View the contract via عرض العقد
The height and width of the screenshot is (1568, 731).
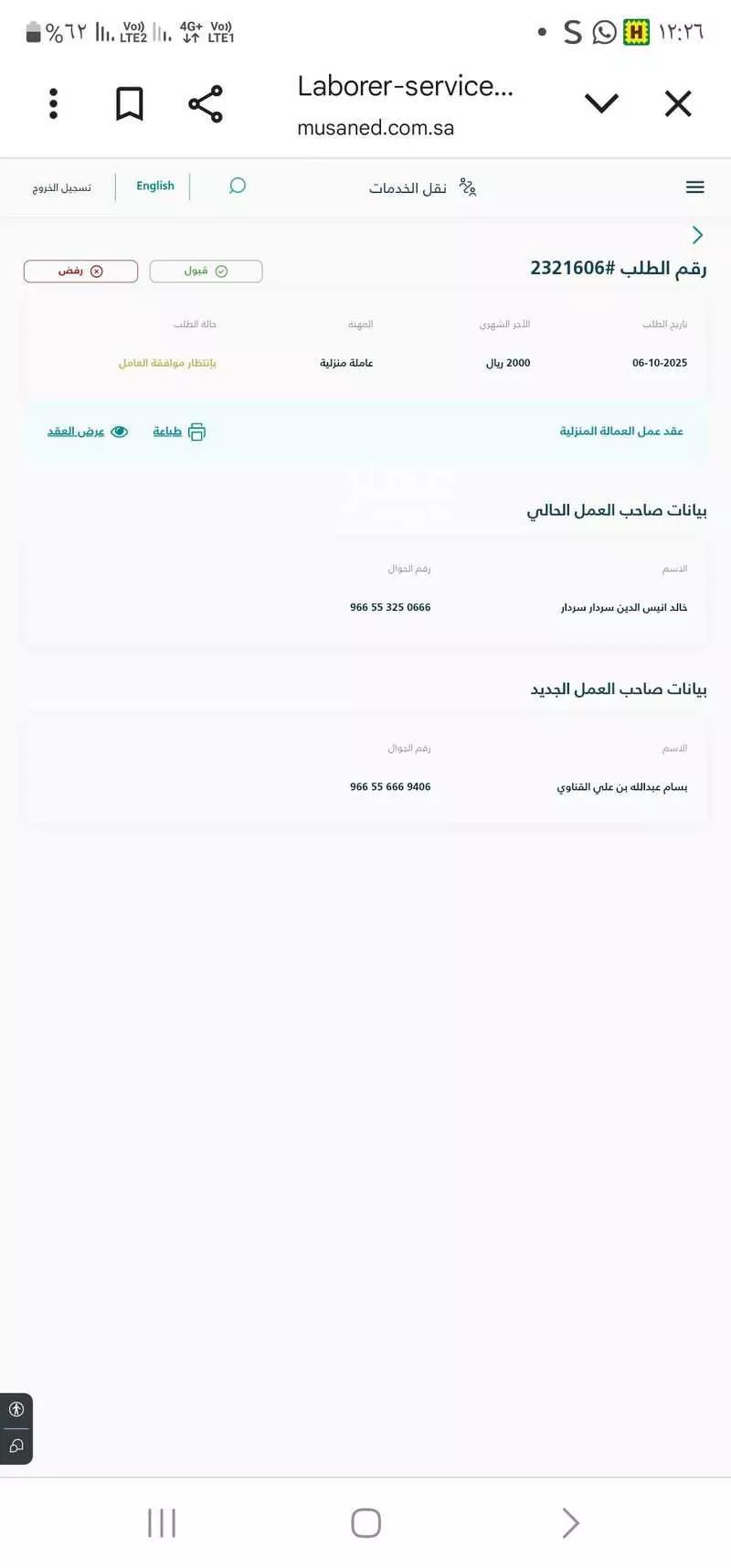point(88,432)
